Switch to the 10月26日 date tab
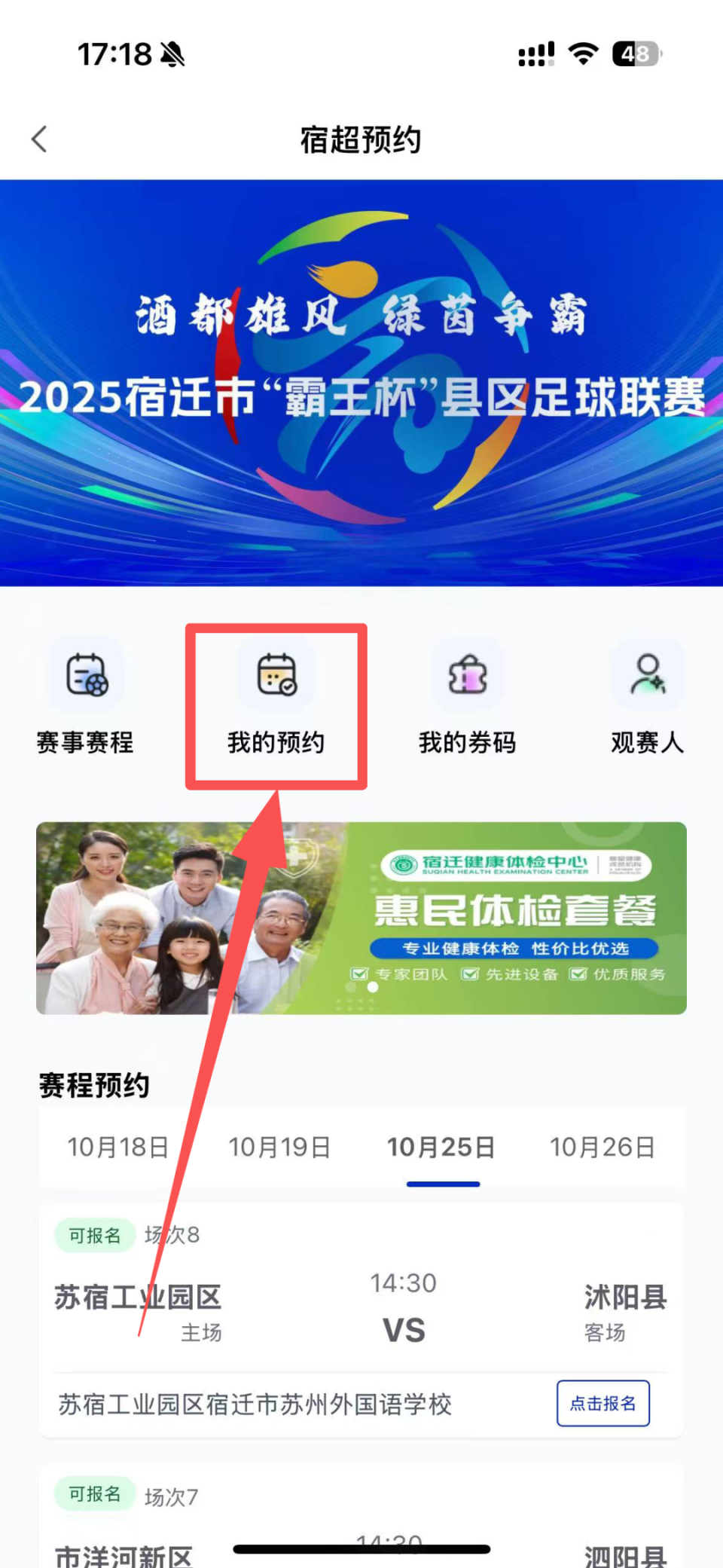Screen dimensions: 723x1568 [602, 1148]
